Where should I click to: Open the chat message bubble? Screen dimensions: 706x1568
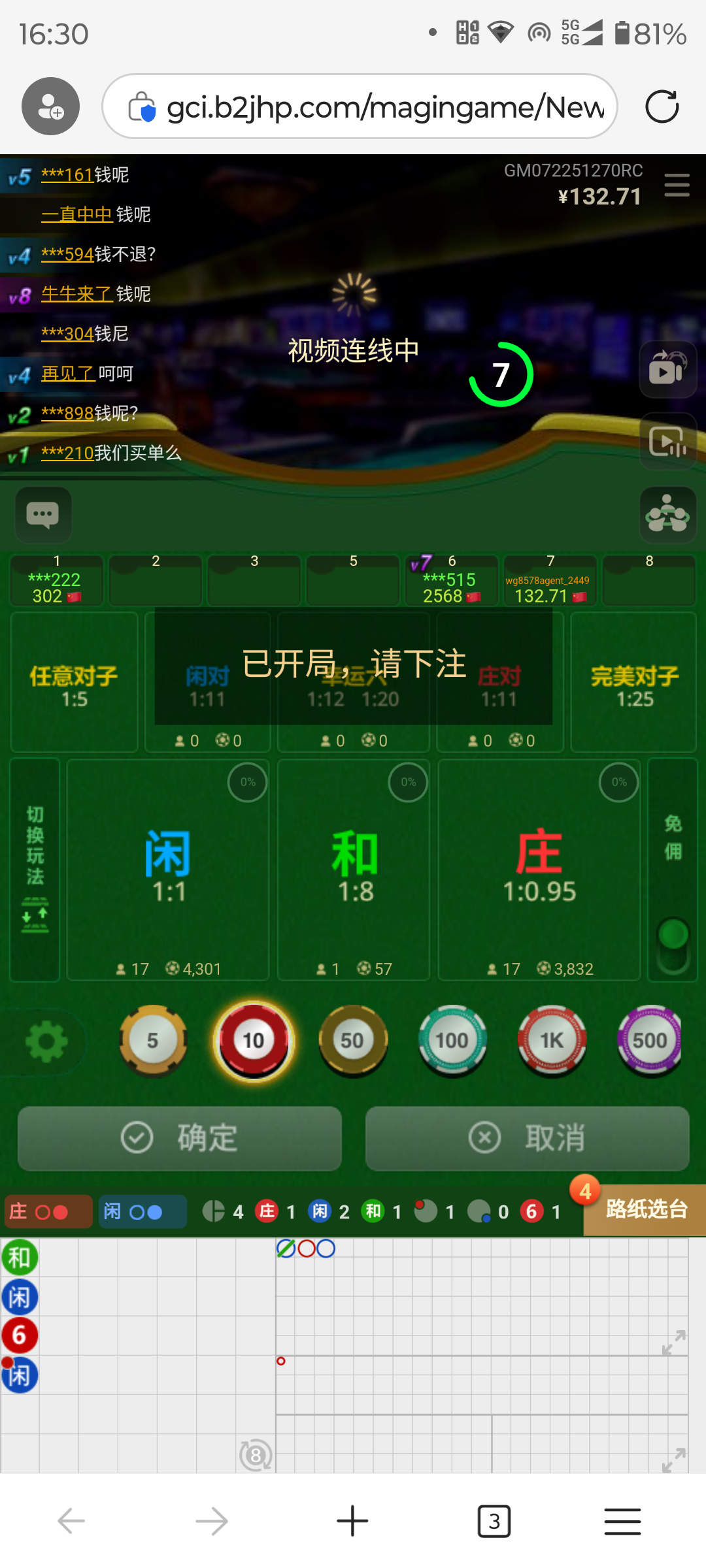[x=43, y=514]
